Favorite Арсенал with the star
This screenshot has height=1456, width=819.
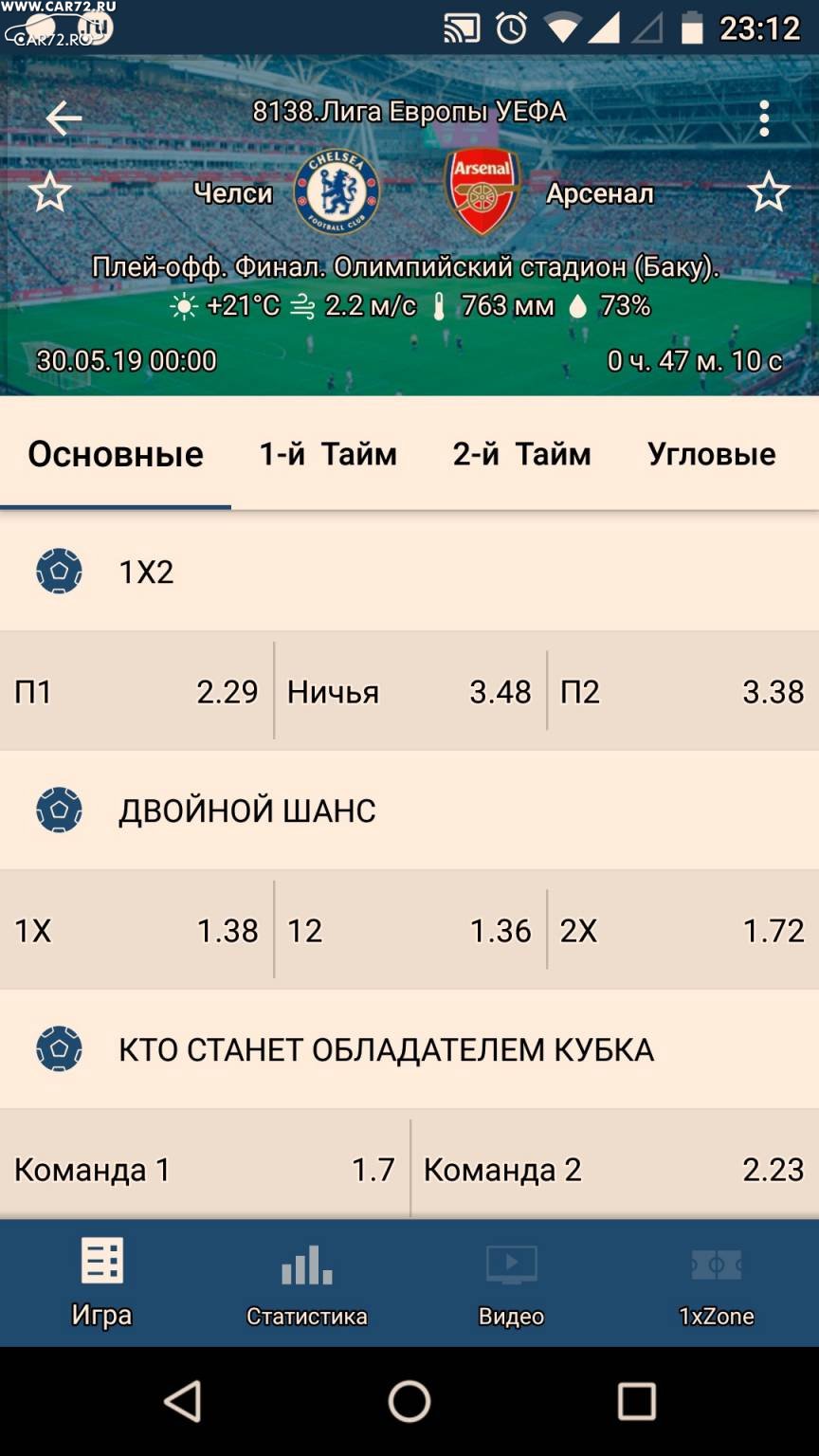click(769, 192)
